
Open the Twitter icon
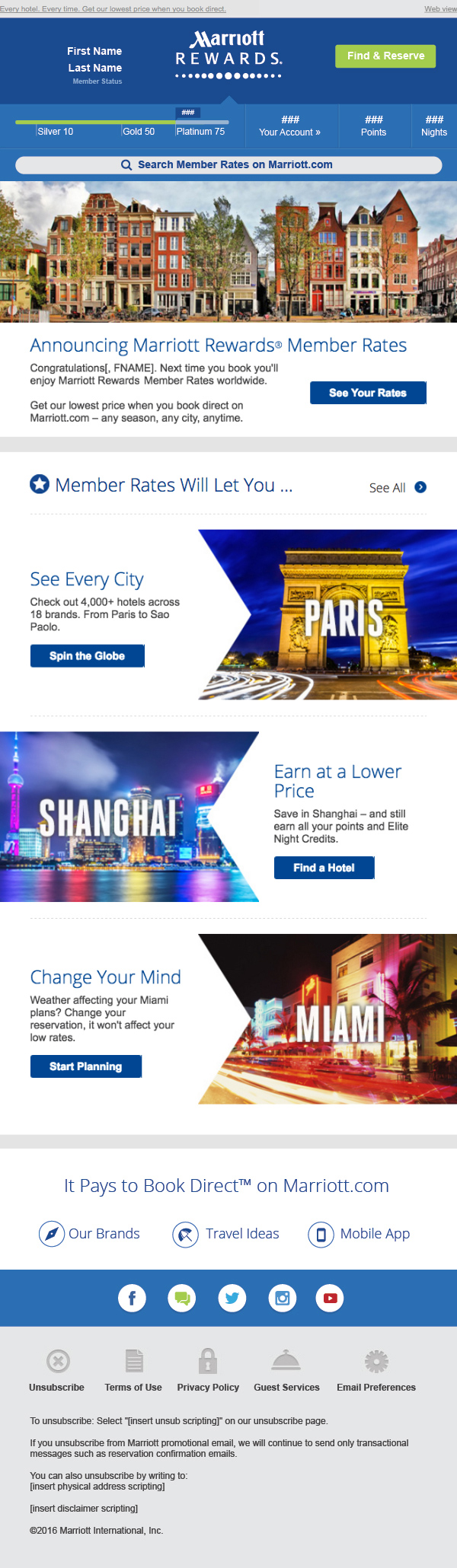[232, 1298]
